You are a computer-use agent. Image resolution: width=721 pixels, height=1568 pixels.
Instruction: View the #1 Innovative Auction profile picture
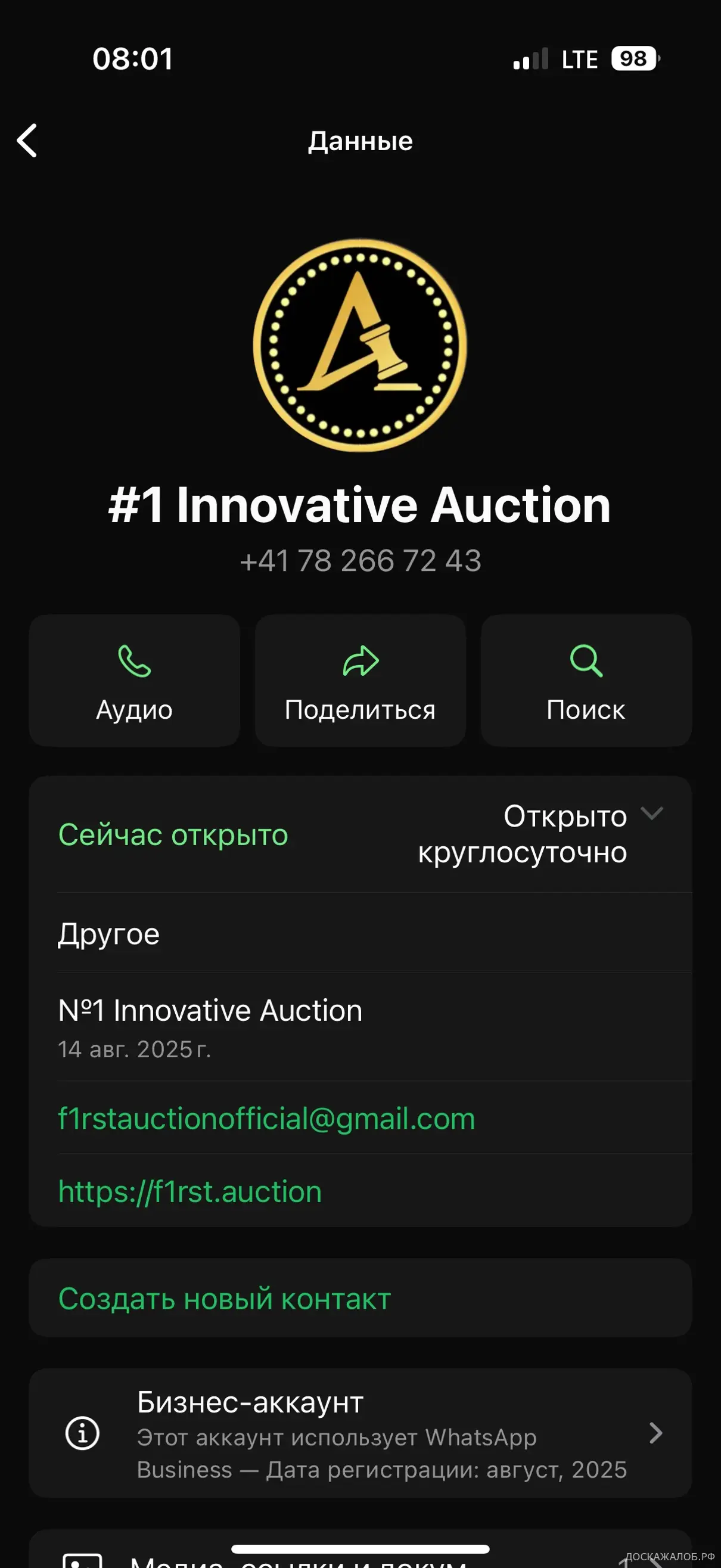click(x=360, y=345)
